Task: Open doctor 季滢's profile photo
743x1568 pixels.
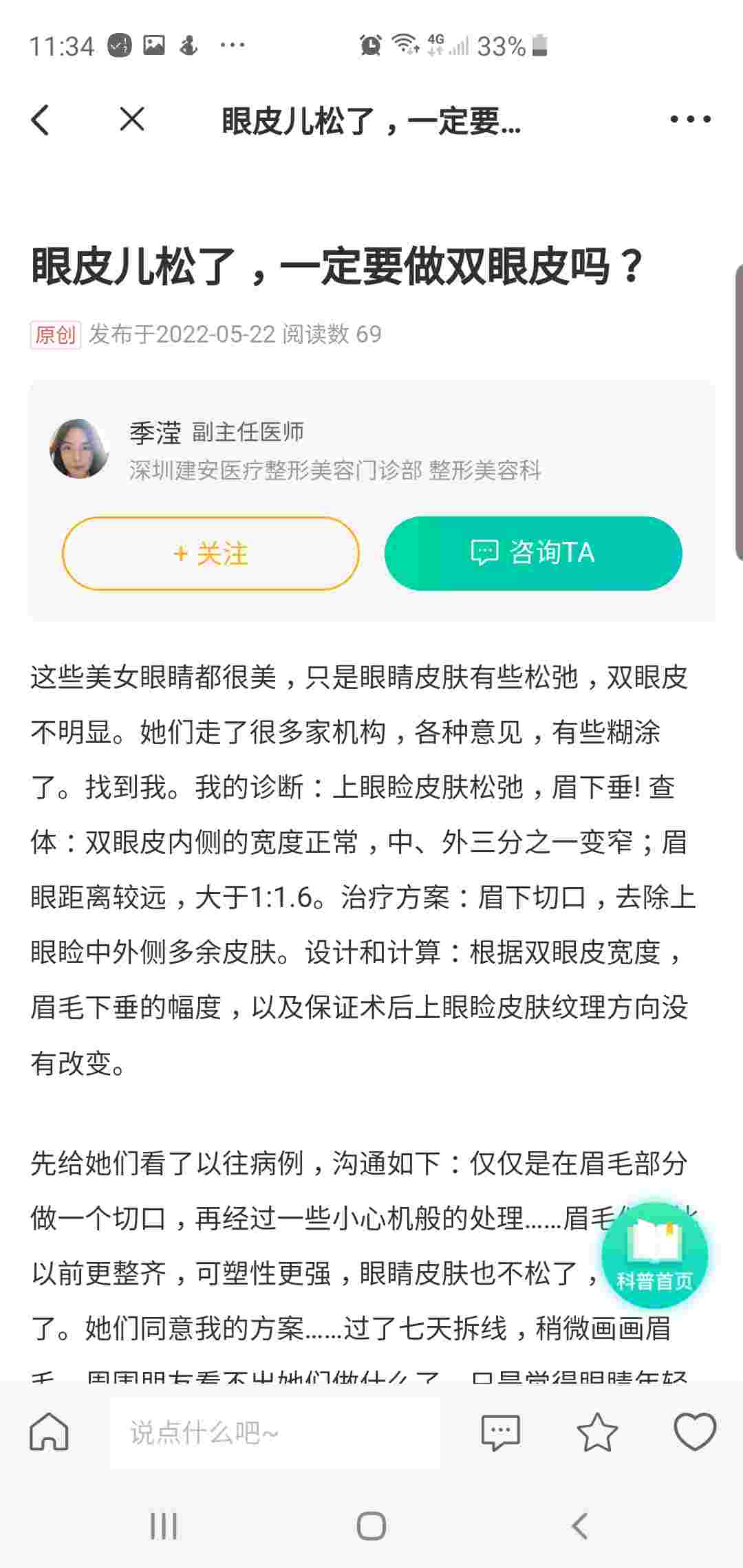Action: (x=79, y=449)
